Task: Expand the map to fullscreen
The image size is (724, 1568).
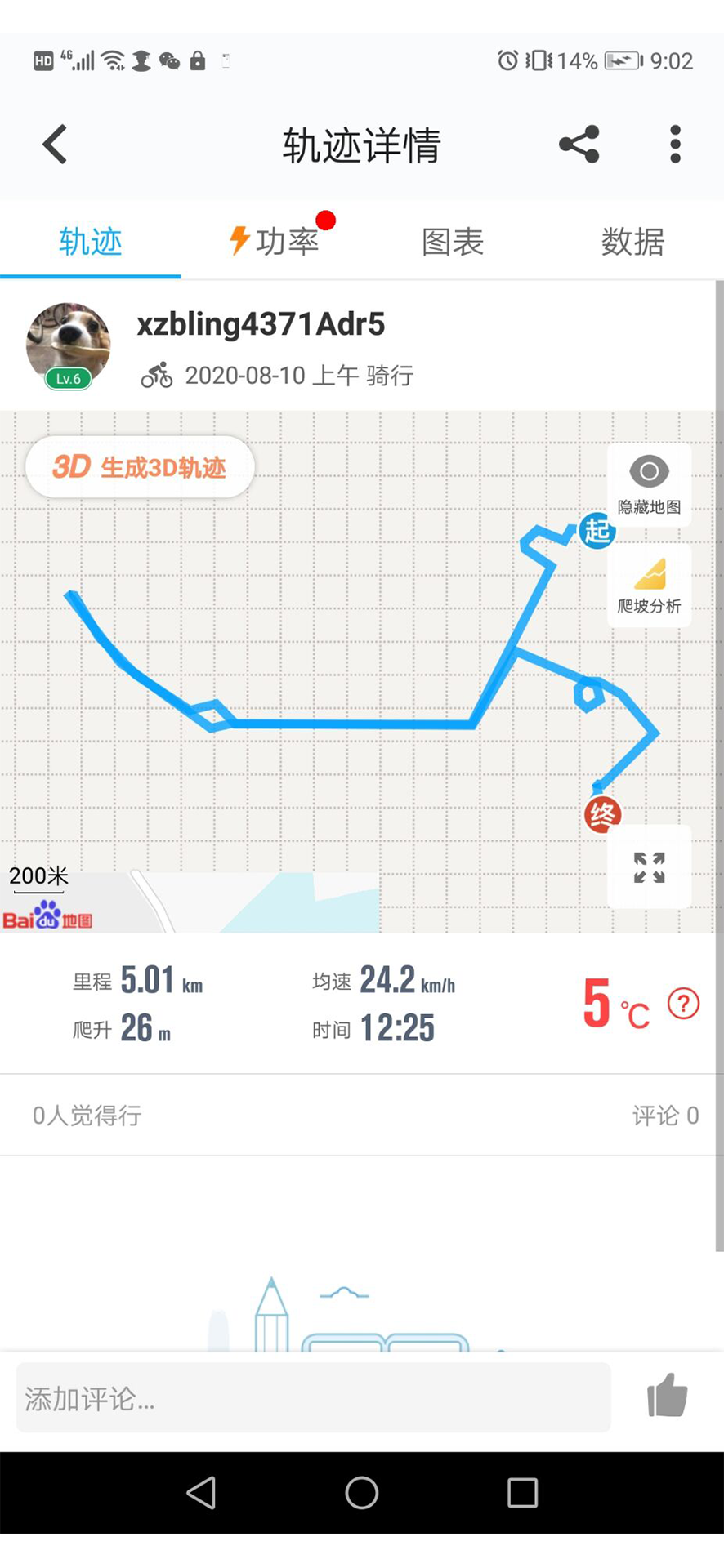Action: [650, 867]
